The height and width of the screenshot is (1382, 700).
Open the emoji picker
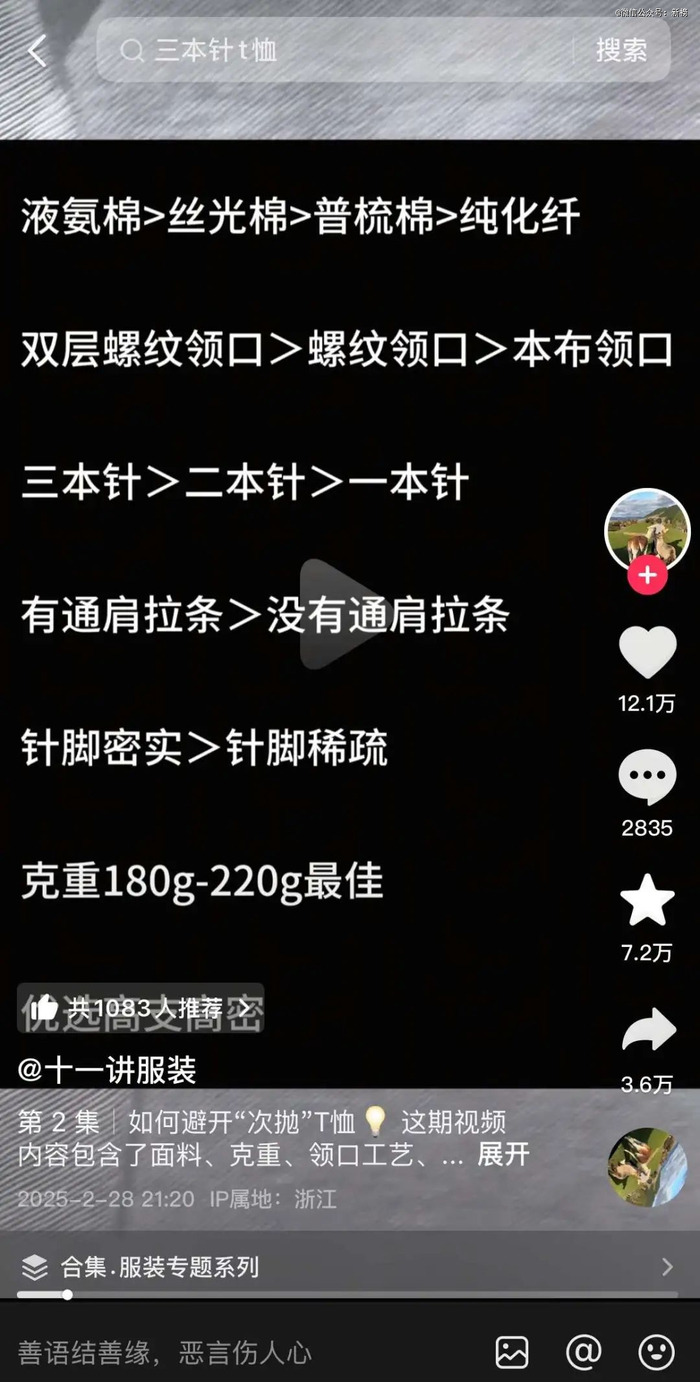click(x=656, y=1352)
